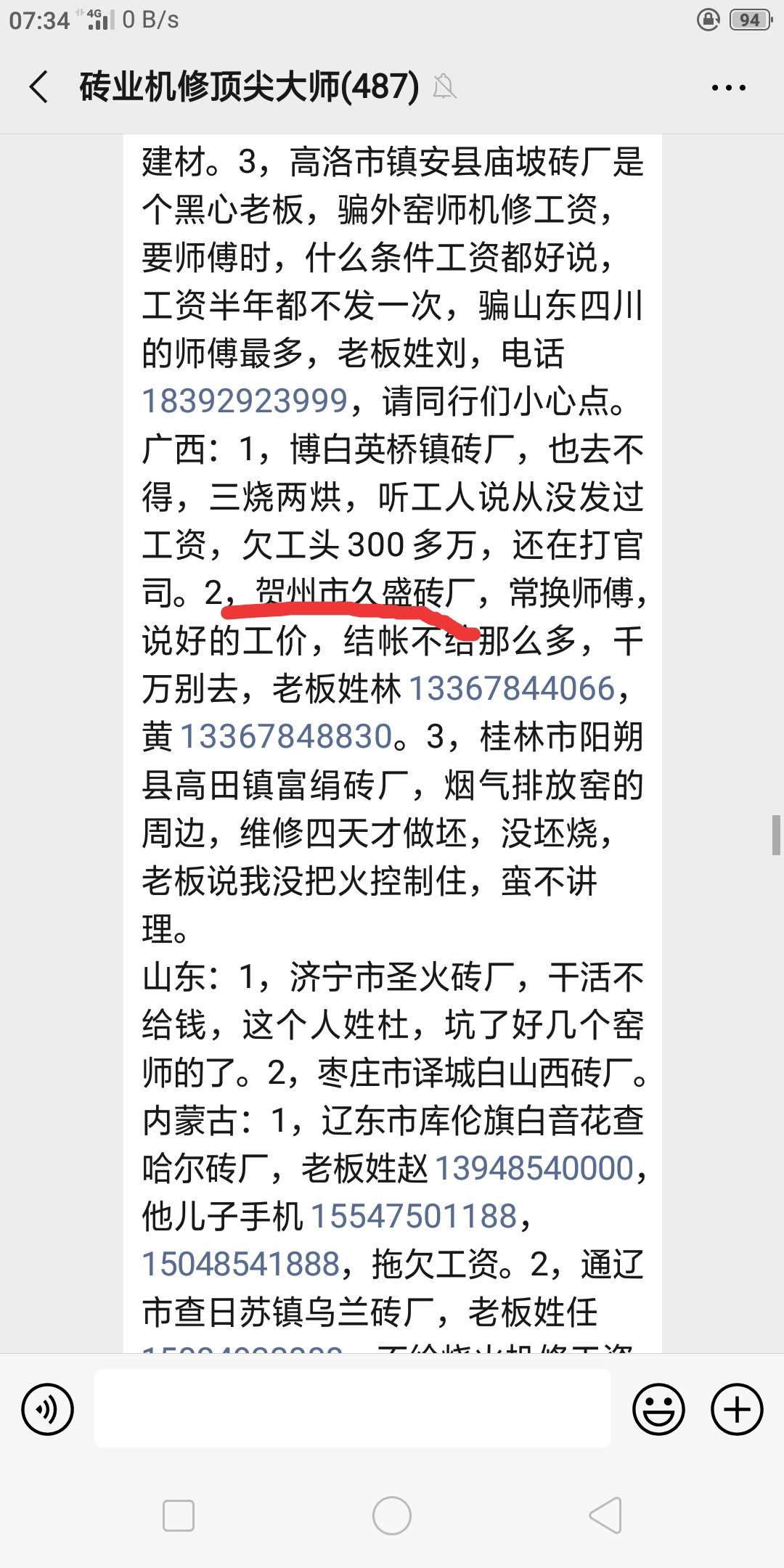Focus the message text field
This screenshot has height=1568, width=784.
pyautogui.click(x=352, y=1408)
